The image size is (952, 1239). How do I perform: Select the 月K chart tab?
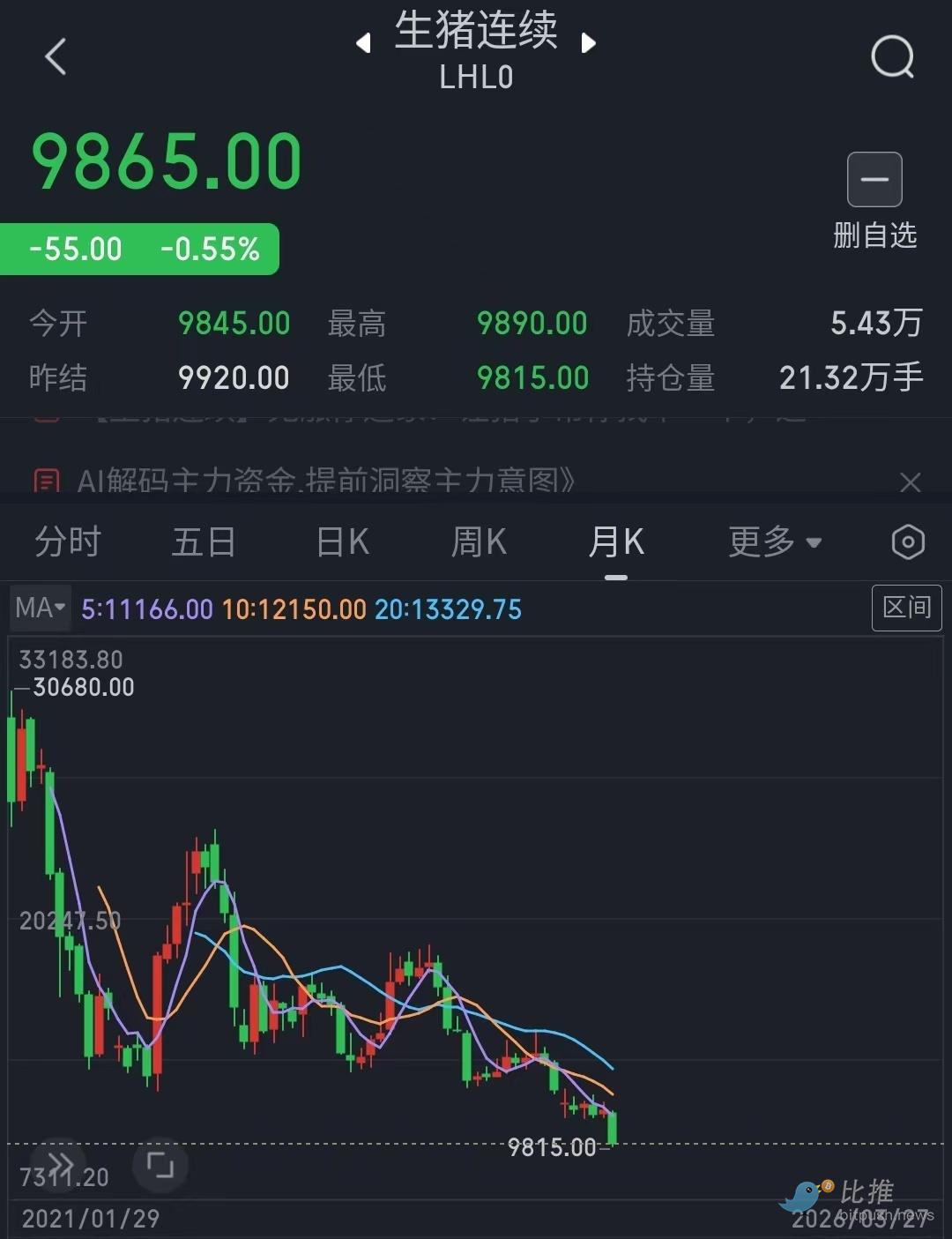tap(616, 541)
